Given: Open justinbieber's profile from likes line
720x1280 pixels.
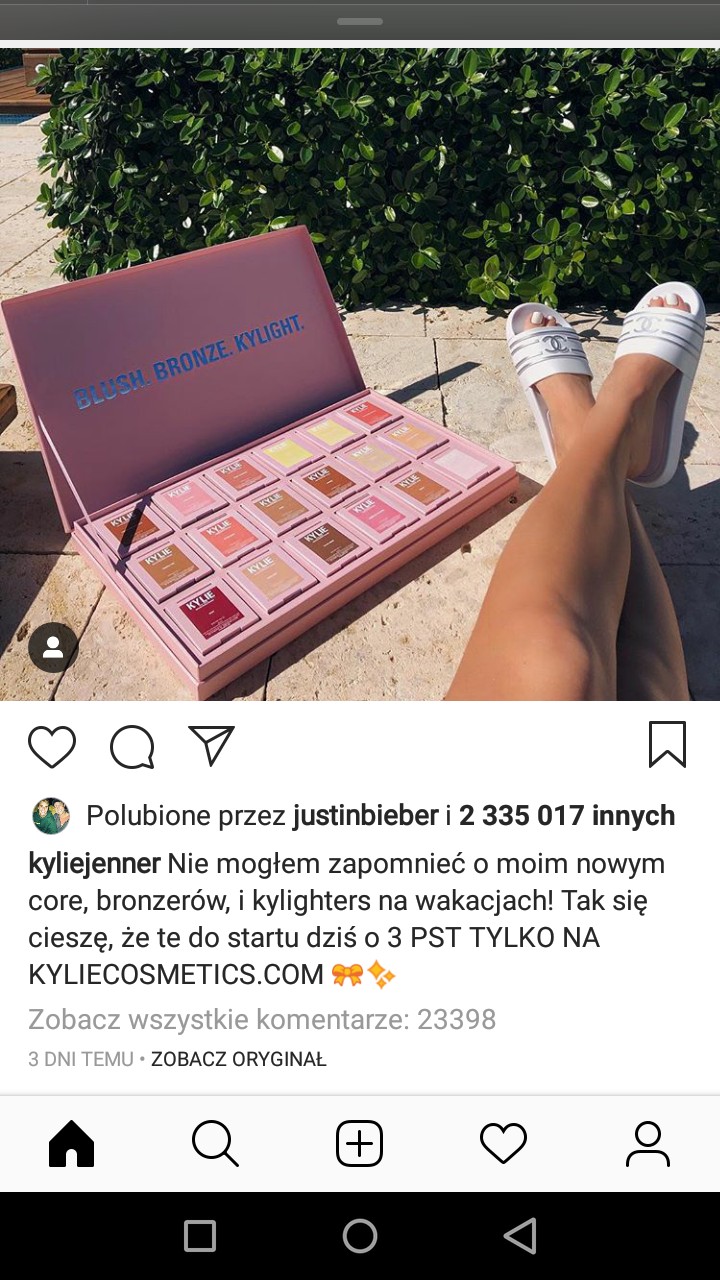Looking at the screenshot, I should pyautogui.click(x=366, y=816).
